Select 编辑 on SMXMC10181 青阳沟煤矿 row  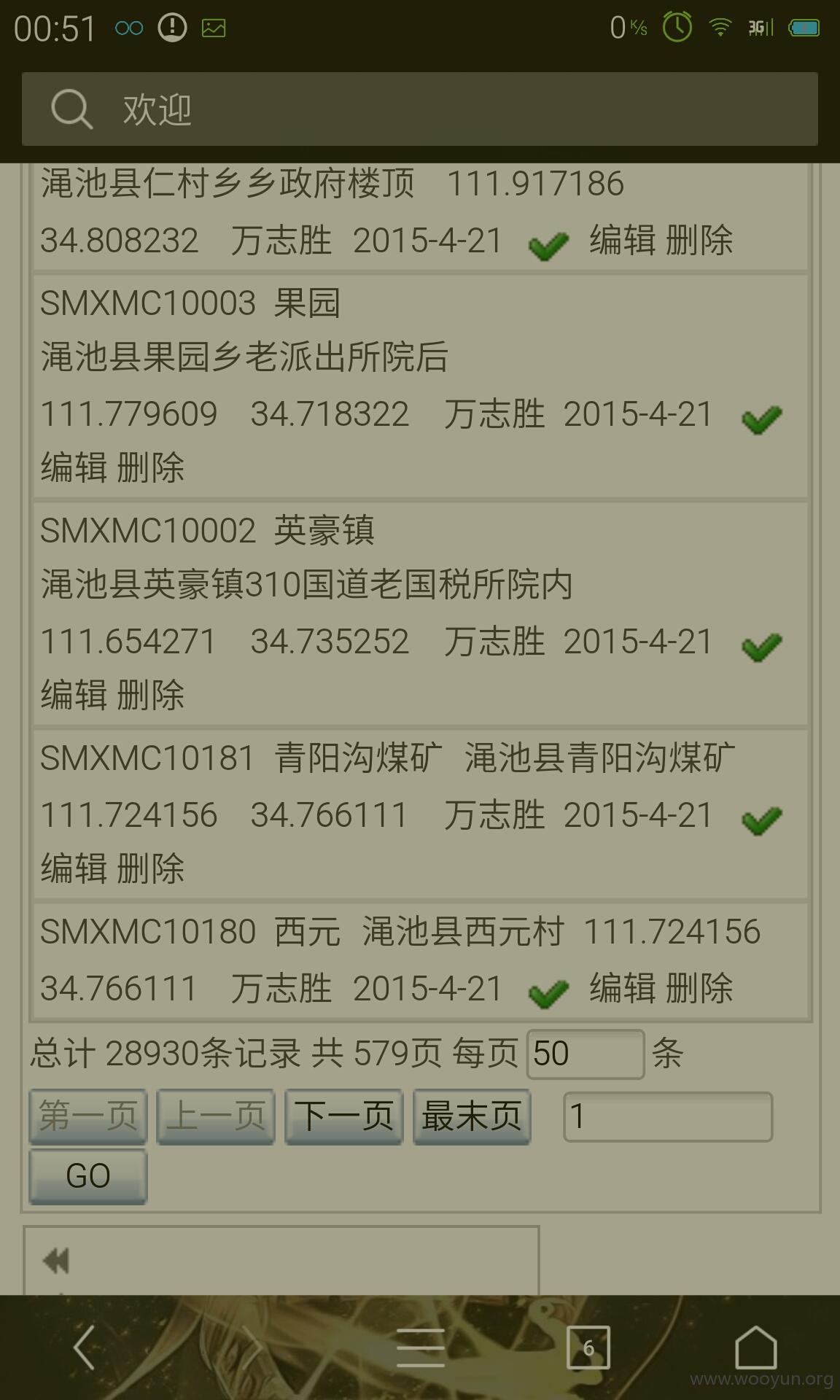pos(74,868)
